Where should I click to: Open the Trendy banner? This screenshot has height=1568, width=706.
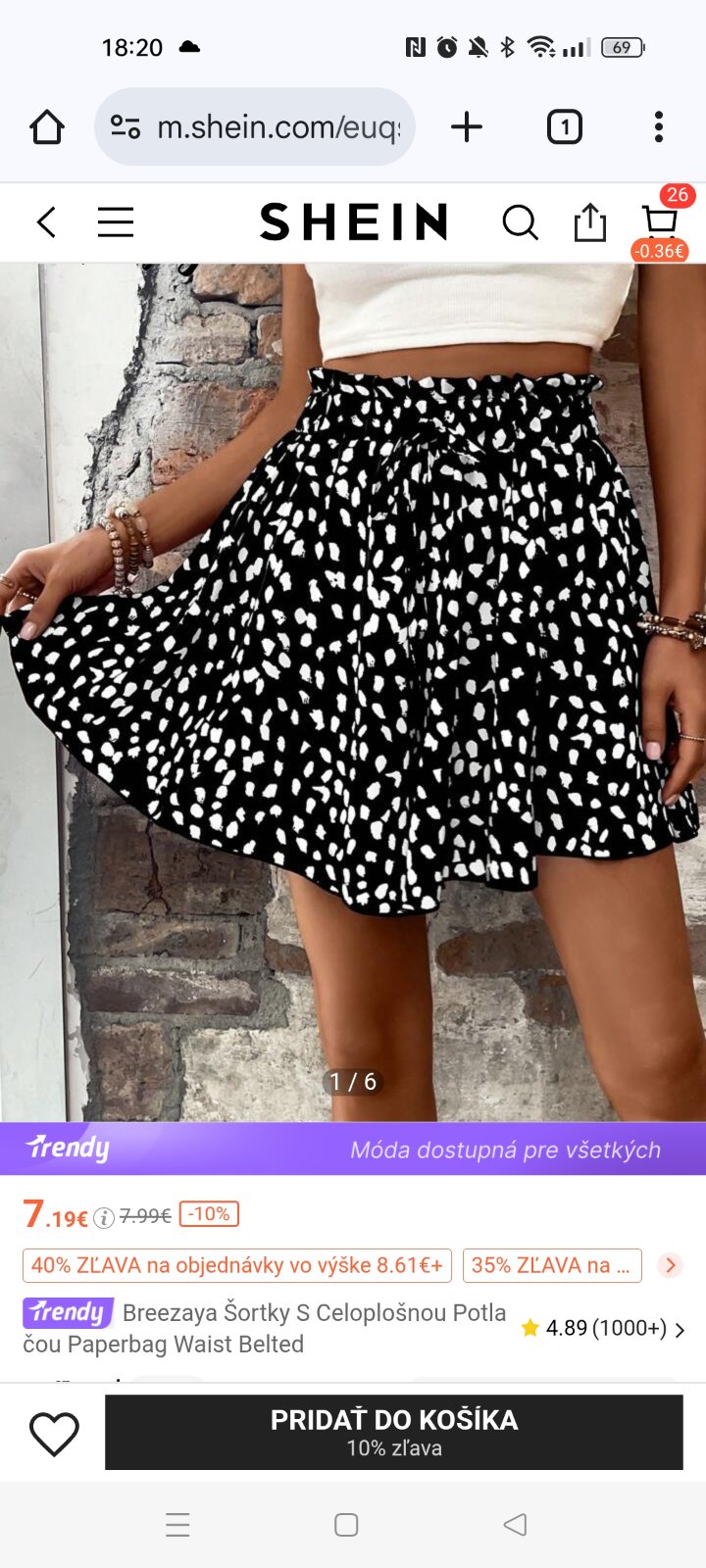point(353,1149)
